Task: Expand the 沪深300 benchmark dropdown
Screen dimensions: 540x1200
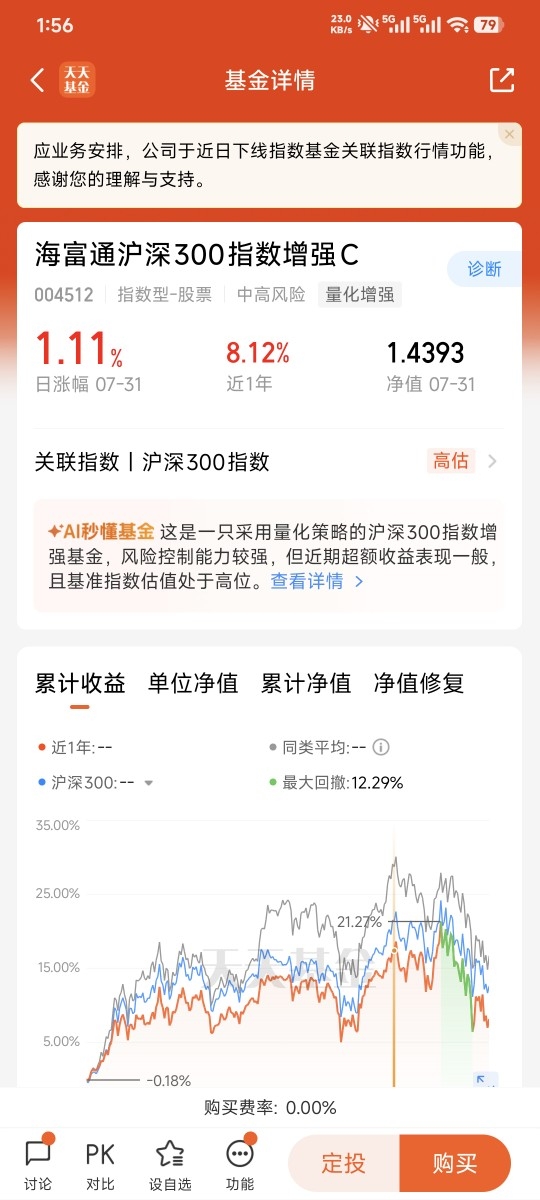Action: pos(150,783)
